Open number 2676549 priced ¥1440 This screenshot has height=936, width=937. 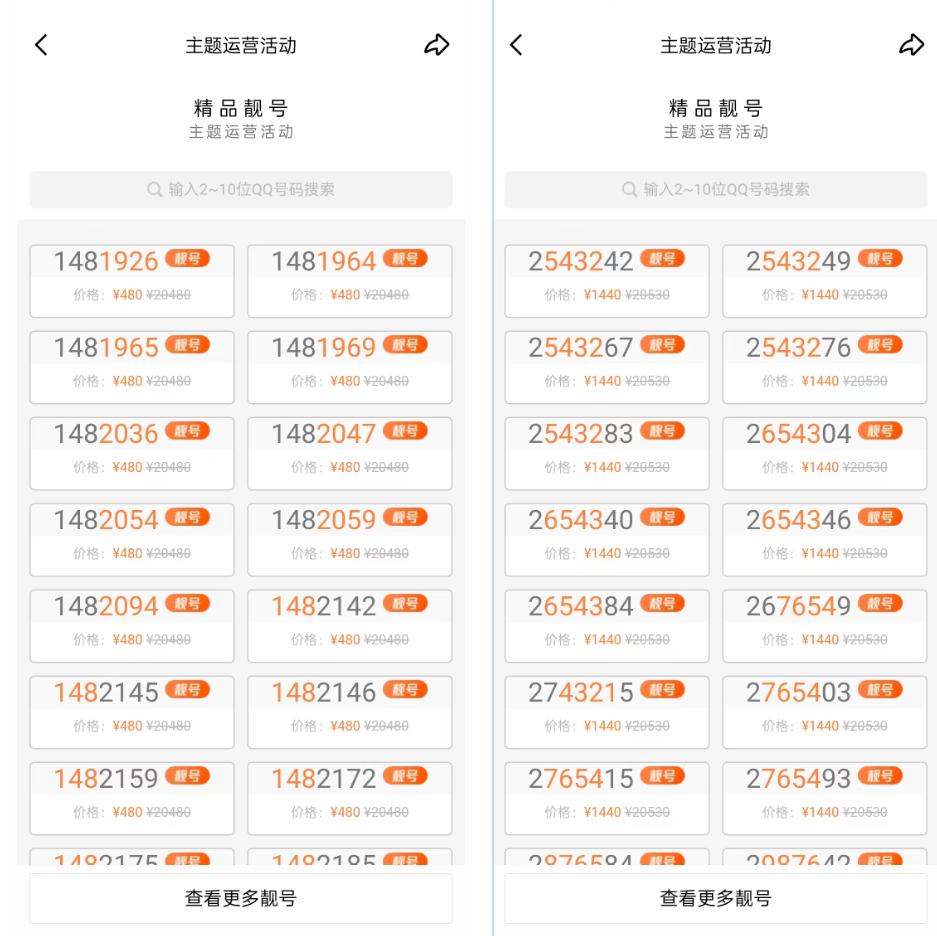824,625
